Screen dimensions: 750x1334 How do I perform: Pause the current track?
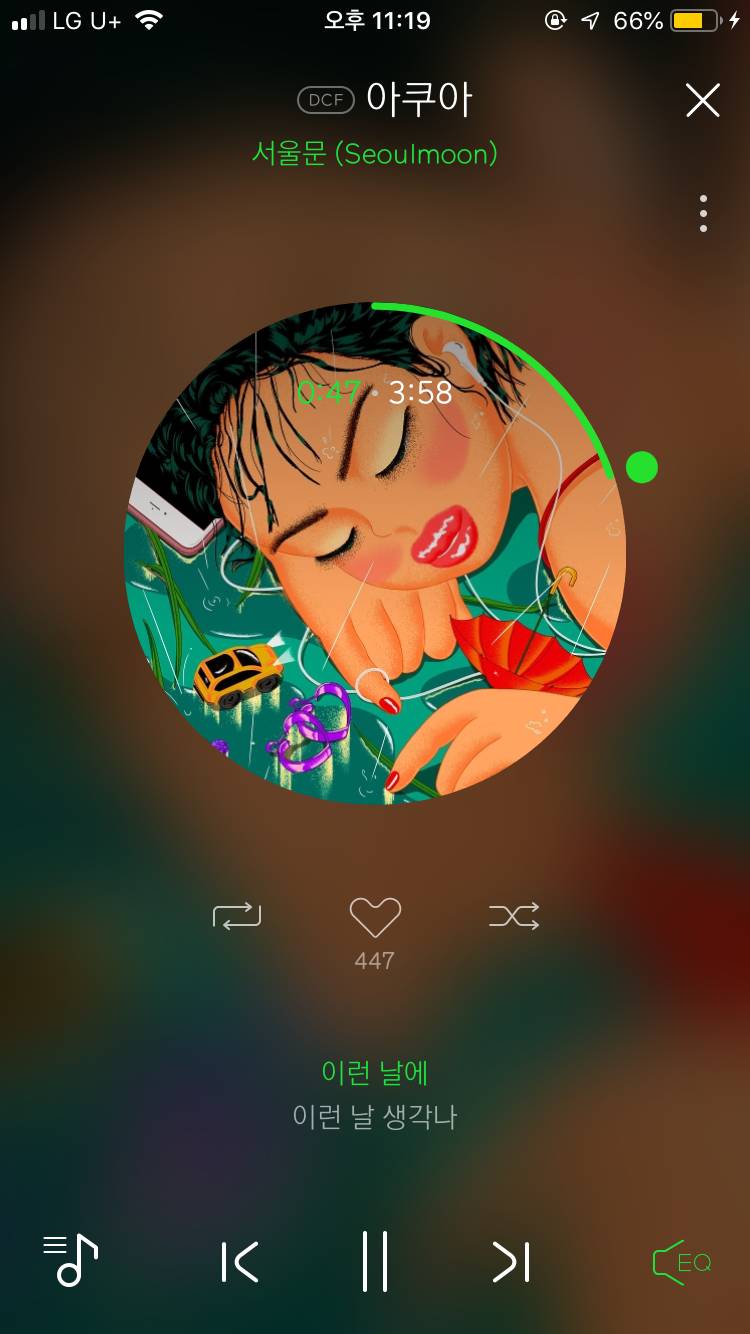pyautogui.click(x=375, y=1262)
